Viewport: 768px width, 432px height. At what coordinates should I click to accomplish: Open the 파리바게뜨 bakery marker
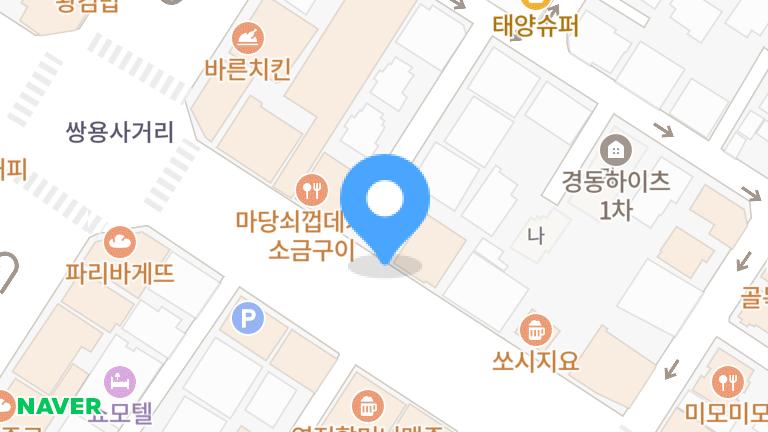pos(119,241)
